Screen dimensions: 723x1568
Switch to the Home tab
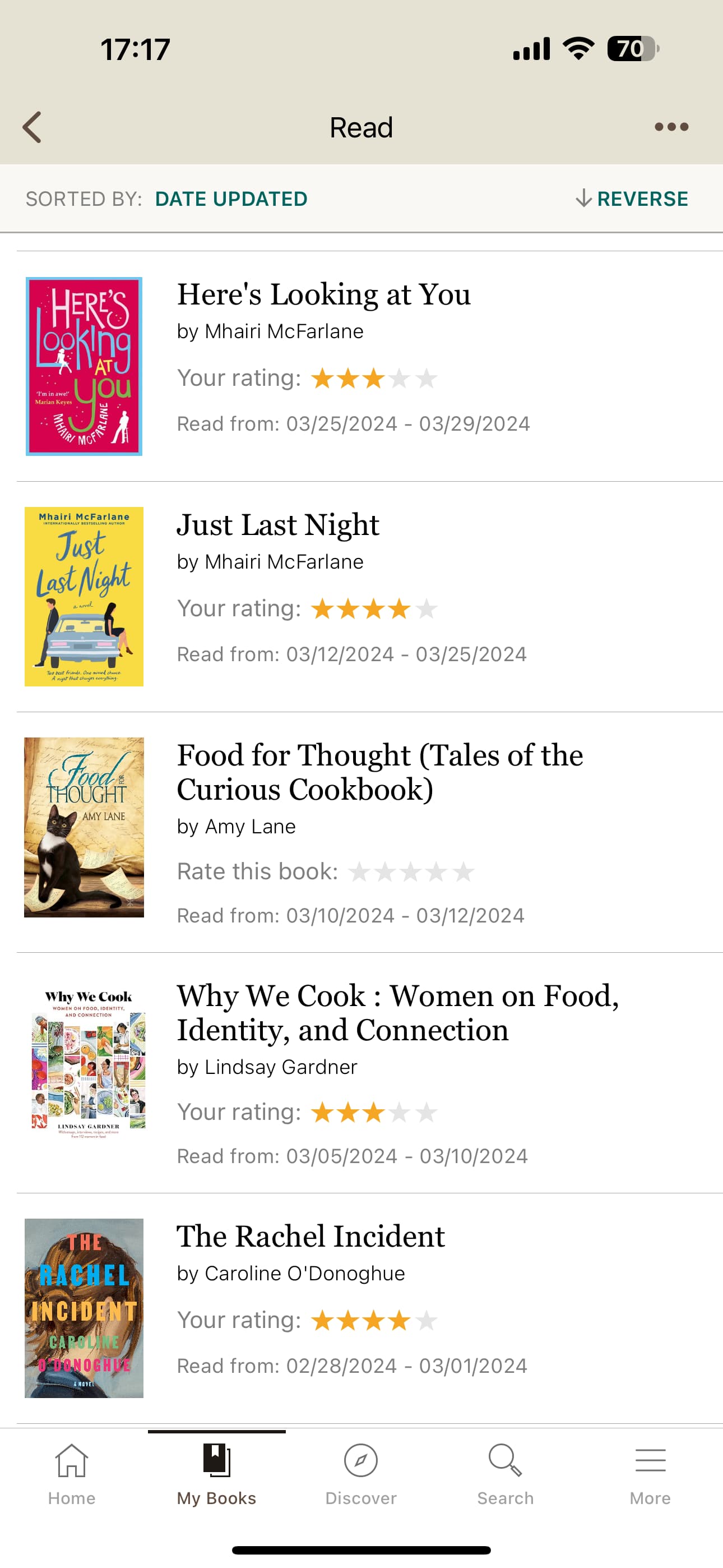72,1474
